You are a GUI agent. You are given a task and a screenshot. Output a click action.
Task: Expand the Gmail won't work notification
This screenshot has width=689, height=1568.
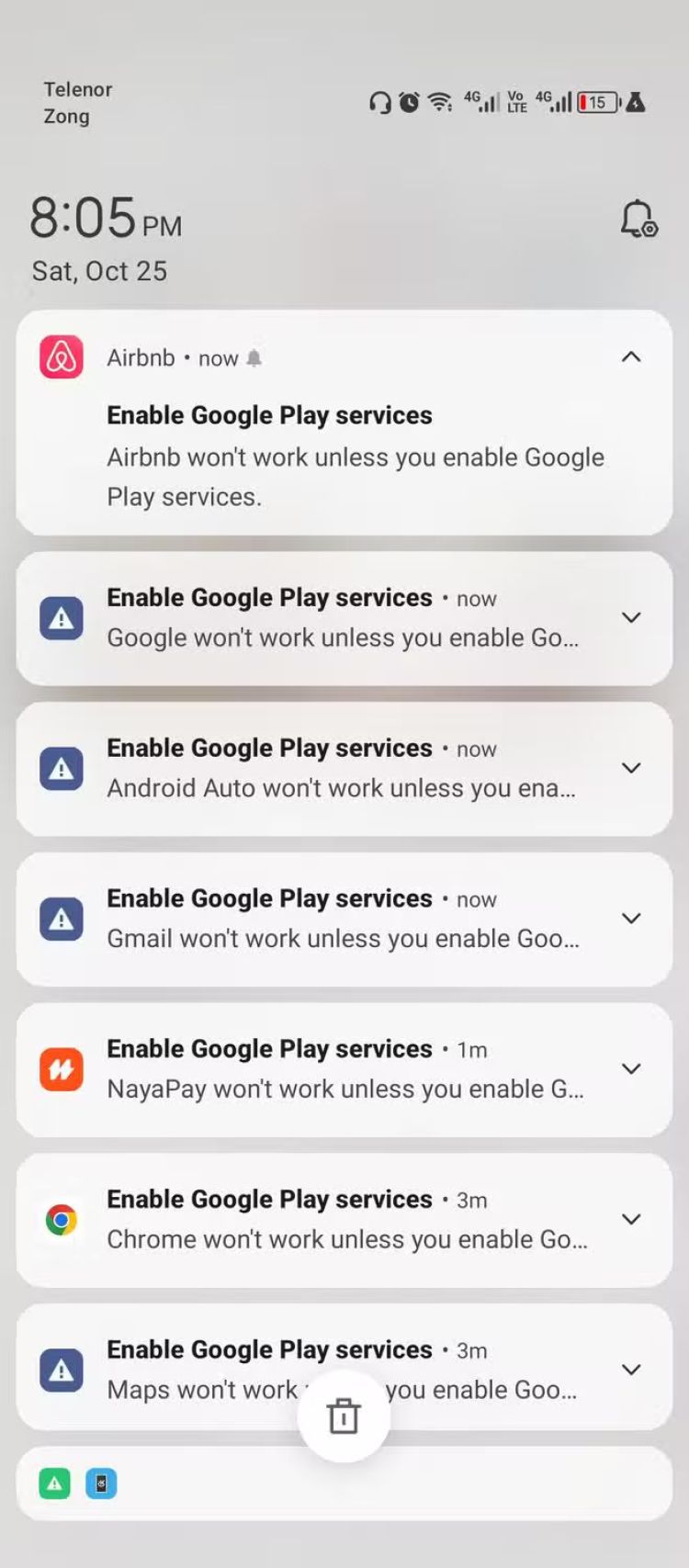point(631,919)
